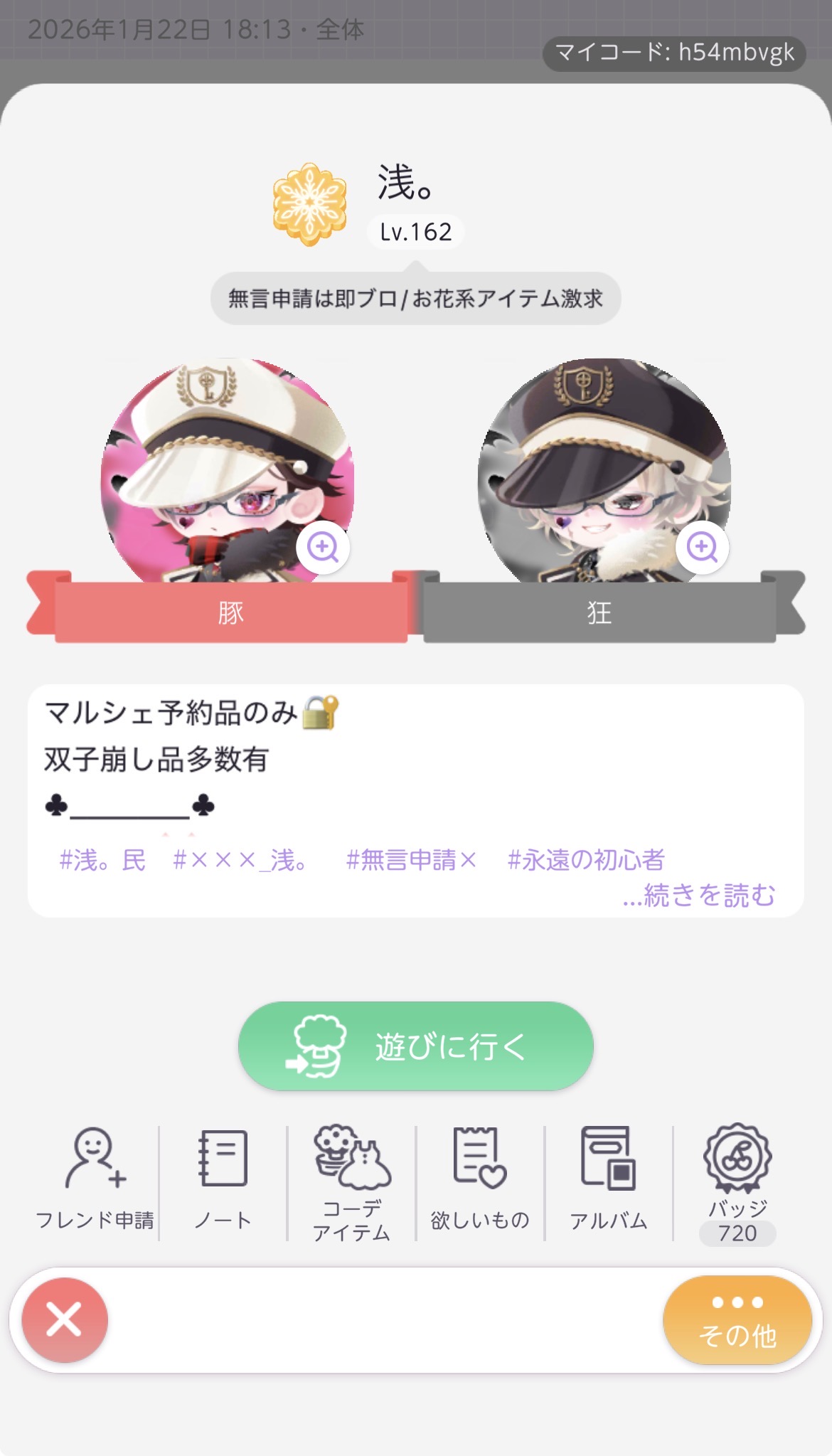Open the その他 menu
The height and width of the screenshot is (1456, 832).
737,1320
